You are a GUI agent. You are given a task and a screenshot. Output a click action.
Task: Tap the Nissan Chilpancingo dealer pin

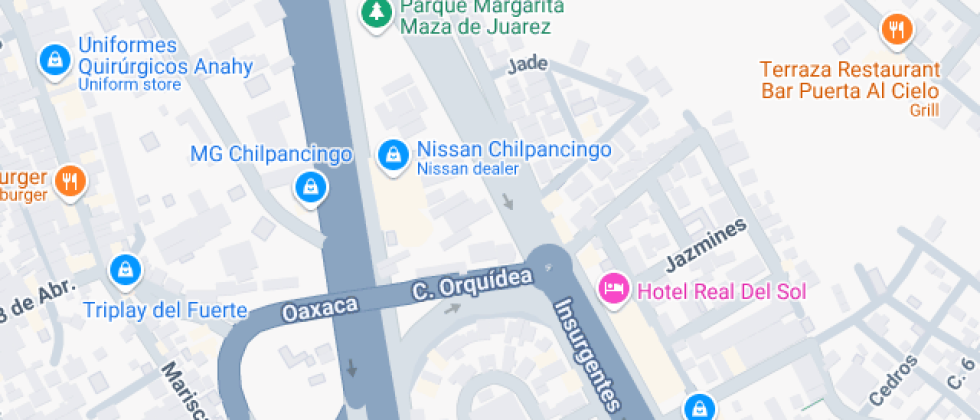click(x=393, y=154)
